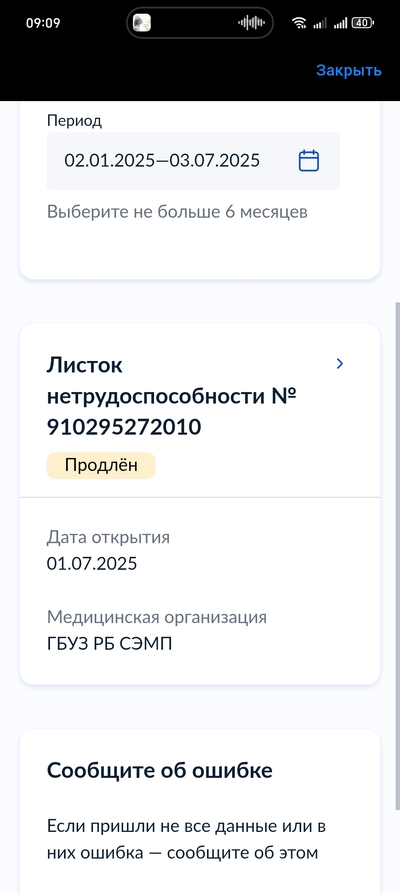
Task: Open the period date picker field
Action: [x=193, y=161]
